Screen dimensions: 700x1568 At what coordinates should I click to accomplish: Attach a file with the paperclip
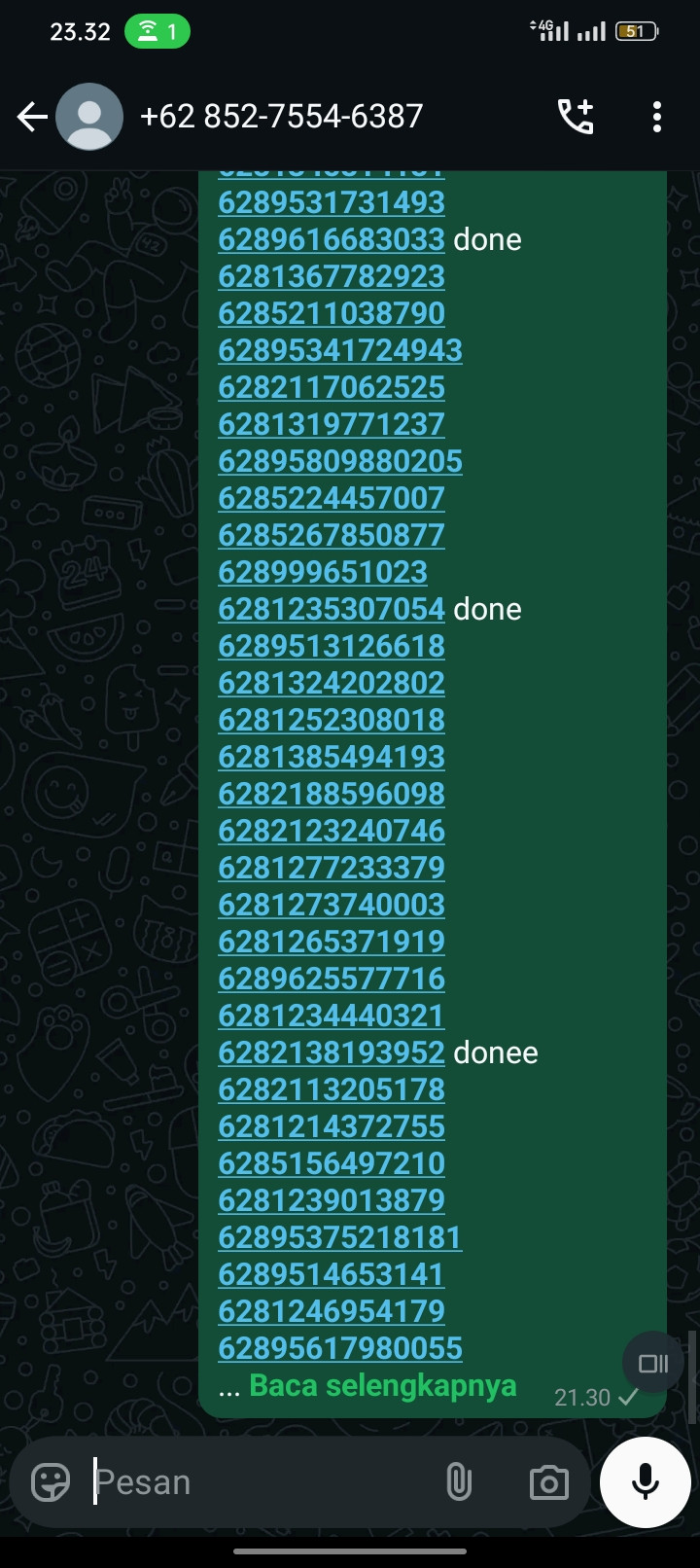[459, 1482]
